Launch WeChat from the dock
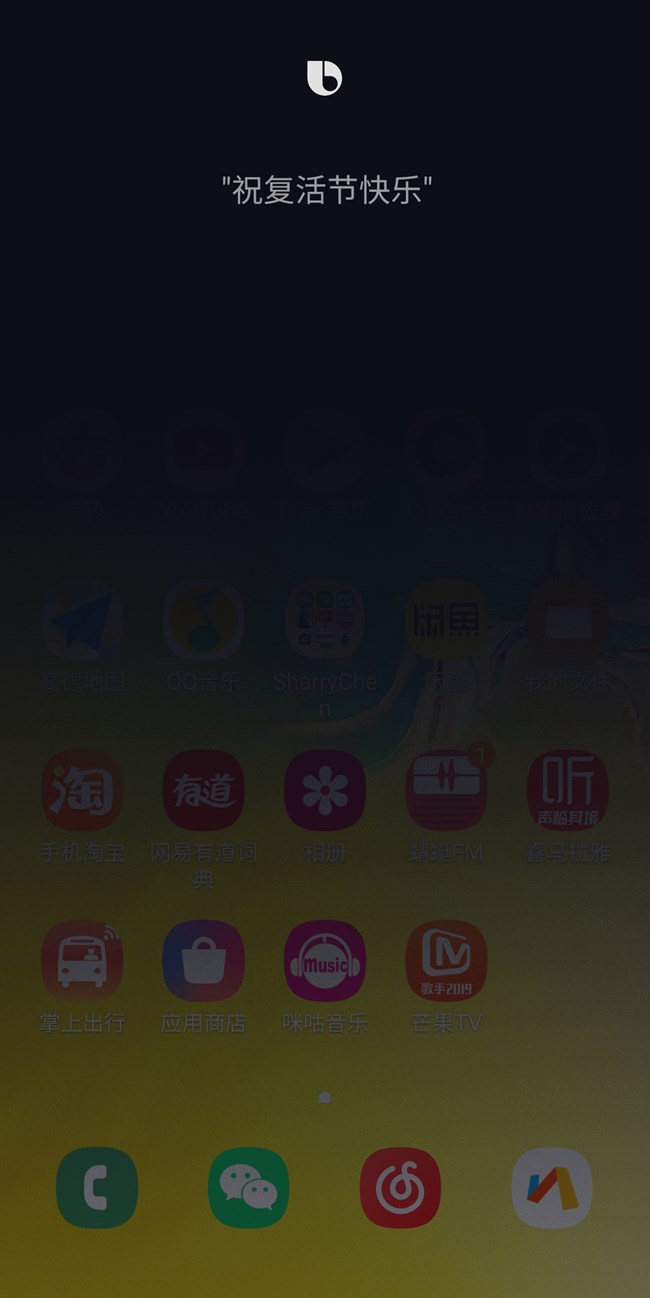 pyautogui.click(x=249, y=1187)
